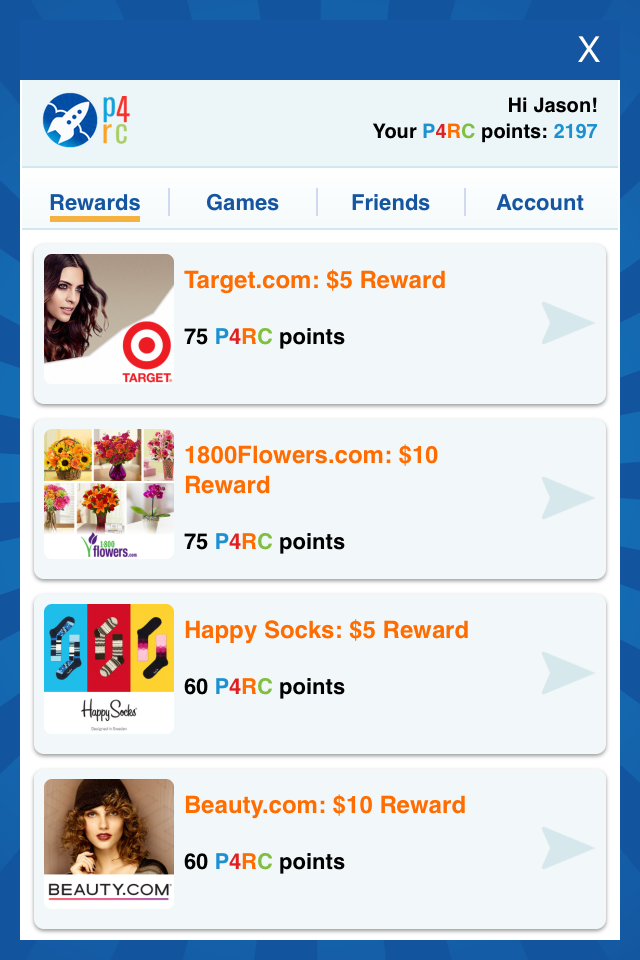
Task: Open the Friends tab
Action: coord(390,202)
